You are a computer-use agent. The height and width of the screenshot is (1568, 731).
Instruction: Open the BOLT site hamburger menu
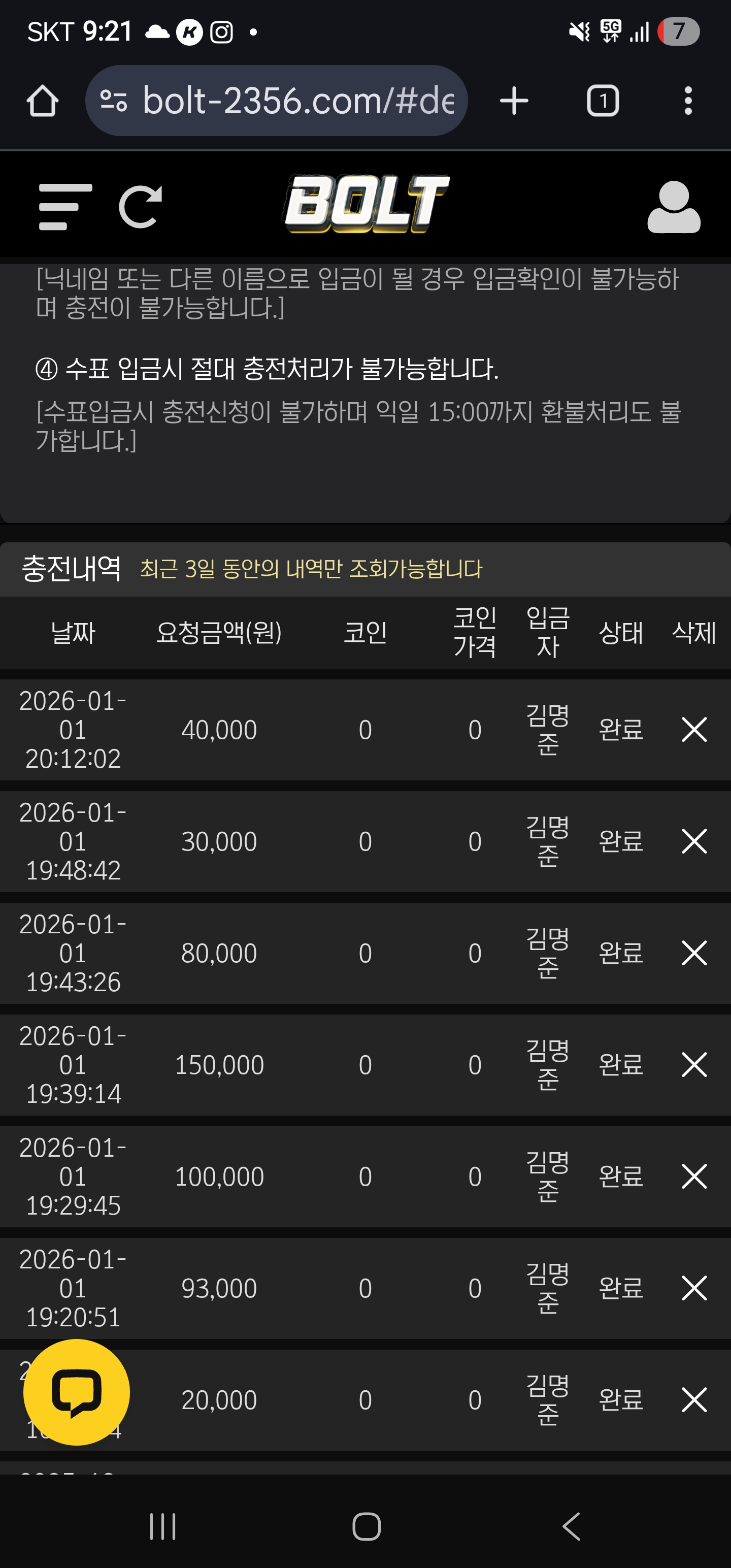click(65, 207)
